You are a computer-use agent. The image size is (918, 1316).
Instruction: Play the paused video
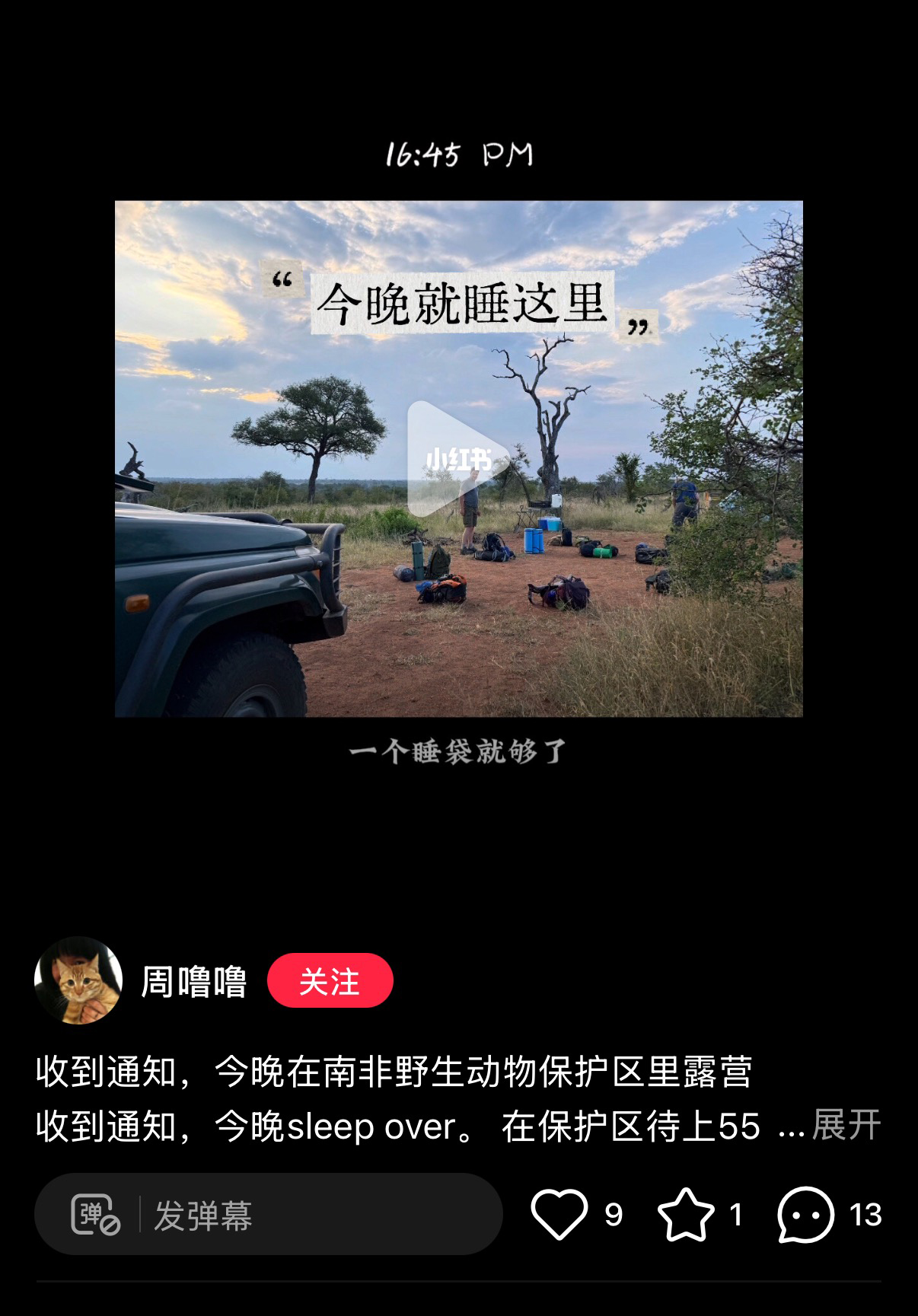[457, 460]
